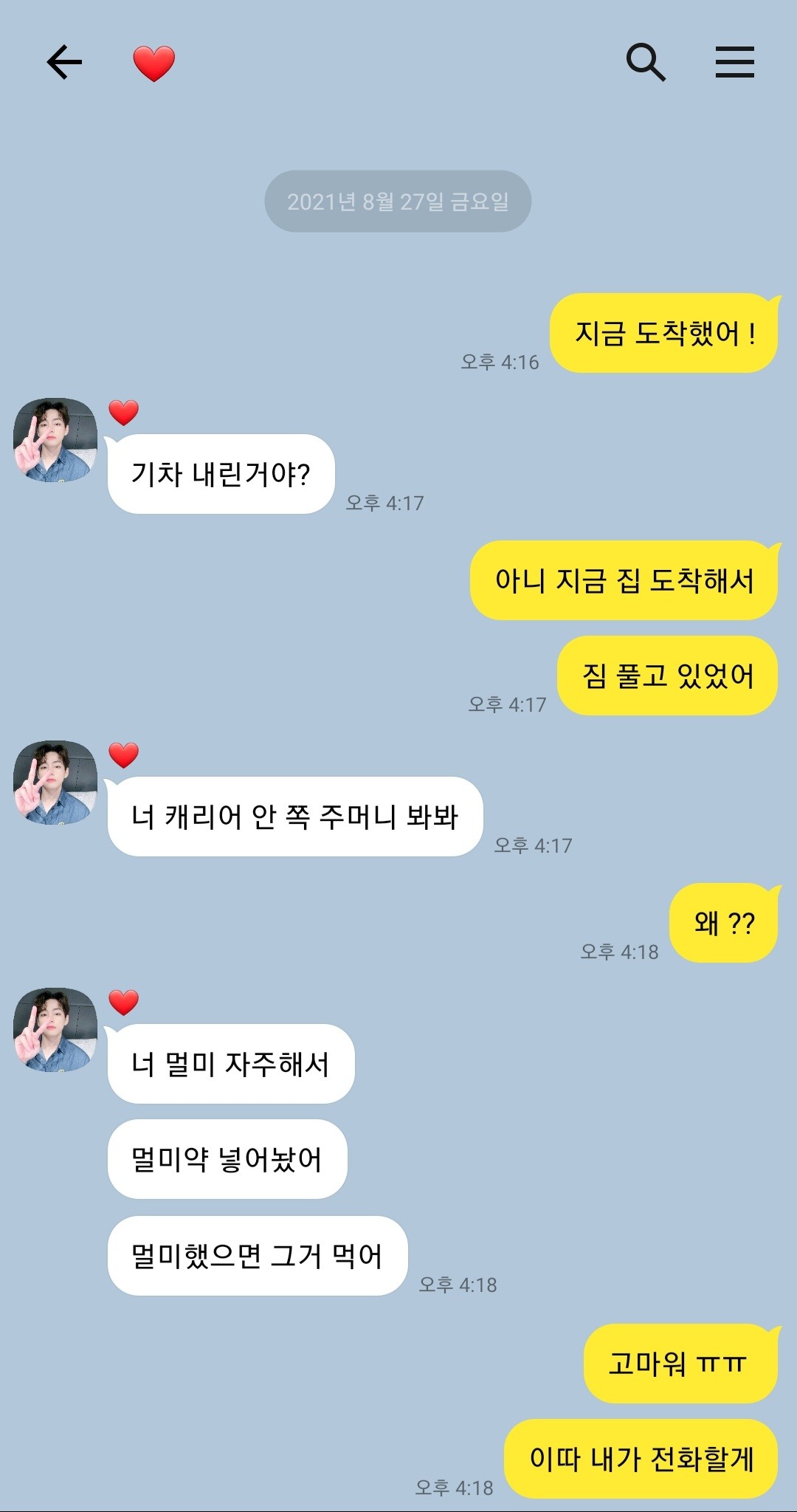Go back to the chat list
Viewport: 797px width, 1512px height.
64,62
